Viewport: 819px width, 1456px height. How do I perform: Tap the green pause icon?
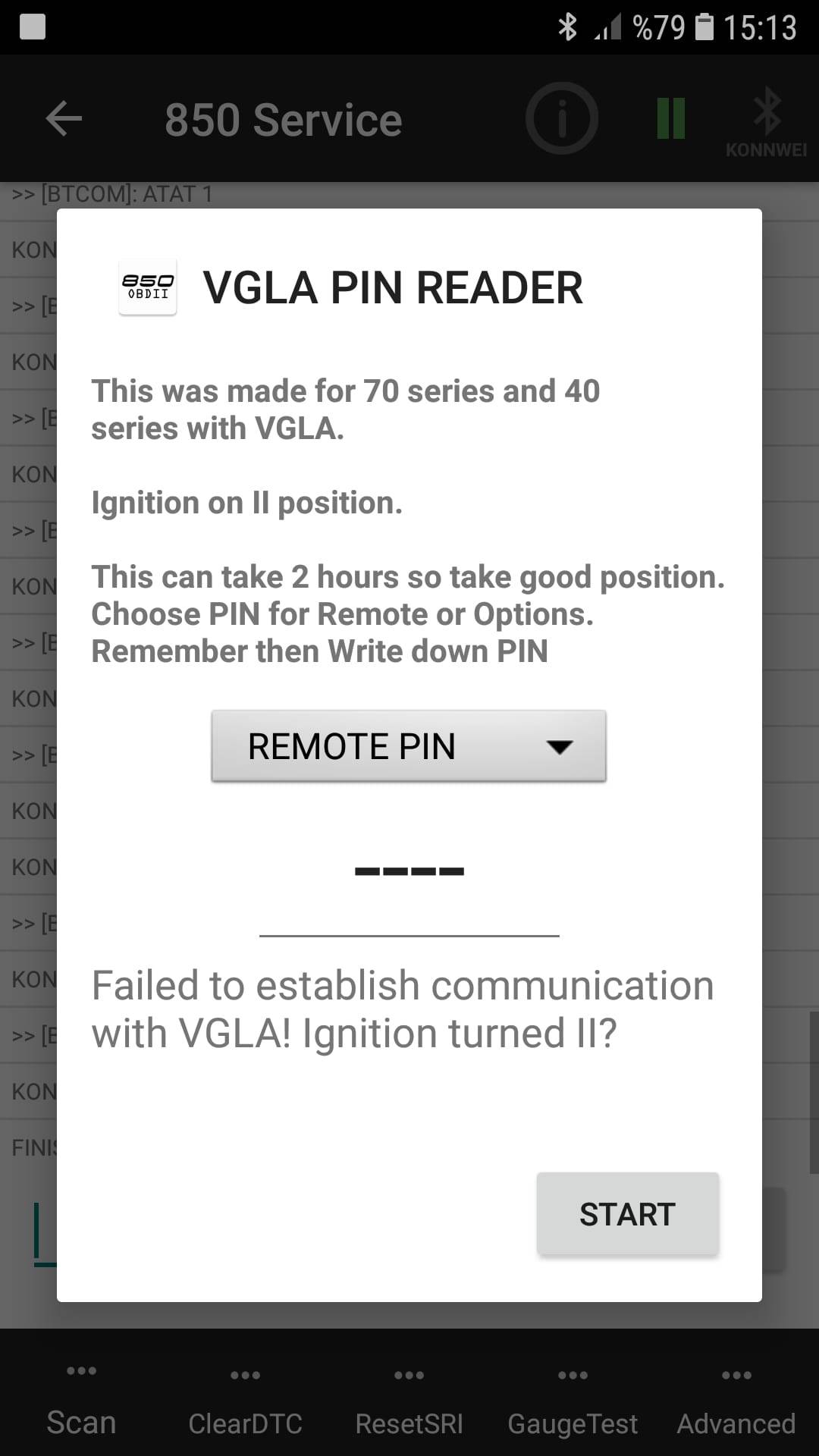click(670, 119)
